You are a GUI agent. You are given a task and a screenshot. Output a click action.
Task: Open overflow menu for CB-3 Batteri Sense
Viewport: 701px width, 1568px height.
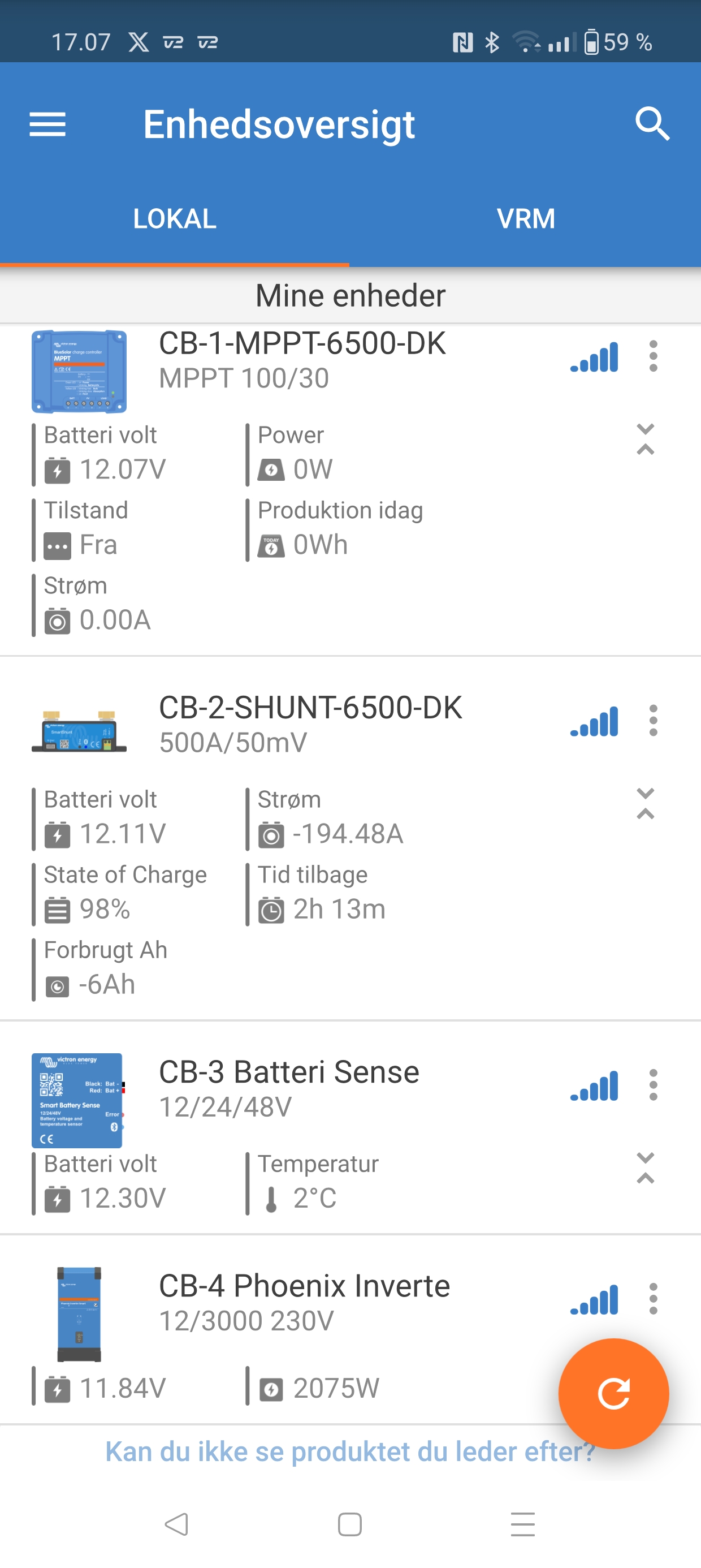point(653,1085)
